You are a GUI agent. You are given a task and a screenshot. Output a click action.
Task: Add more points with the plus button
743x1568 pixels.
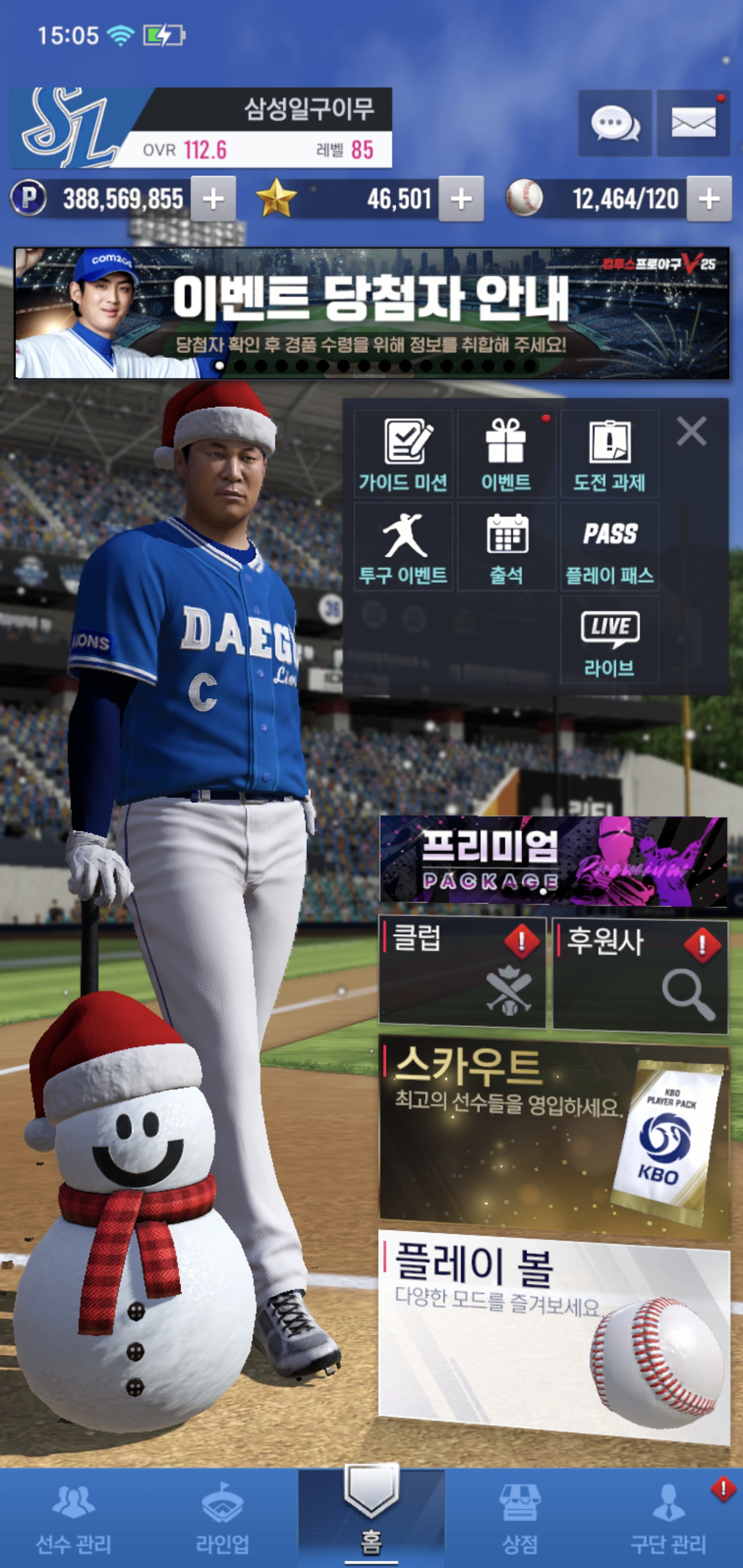(x=213, y=199)
